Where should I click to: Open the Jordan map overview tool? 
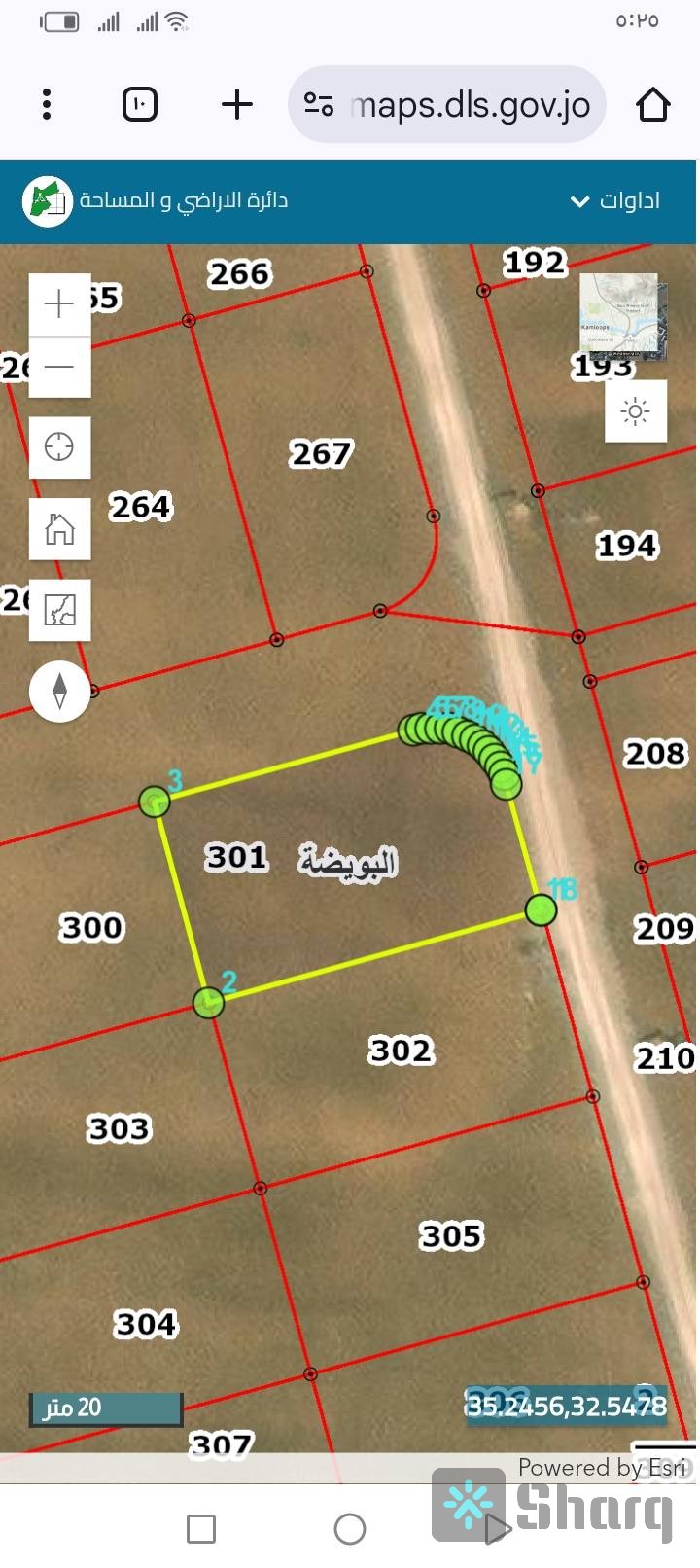pos(59,610)
